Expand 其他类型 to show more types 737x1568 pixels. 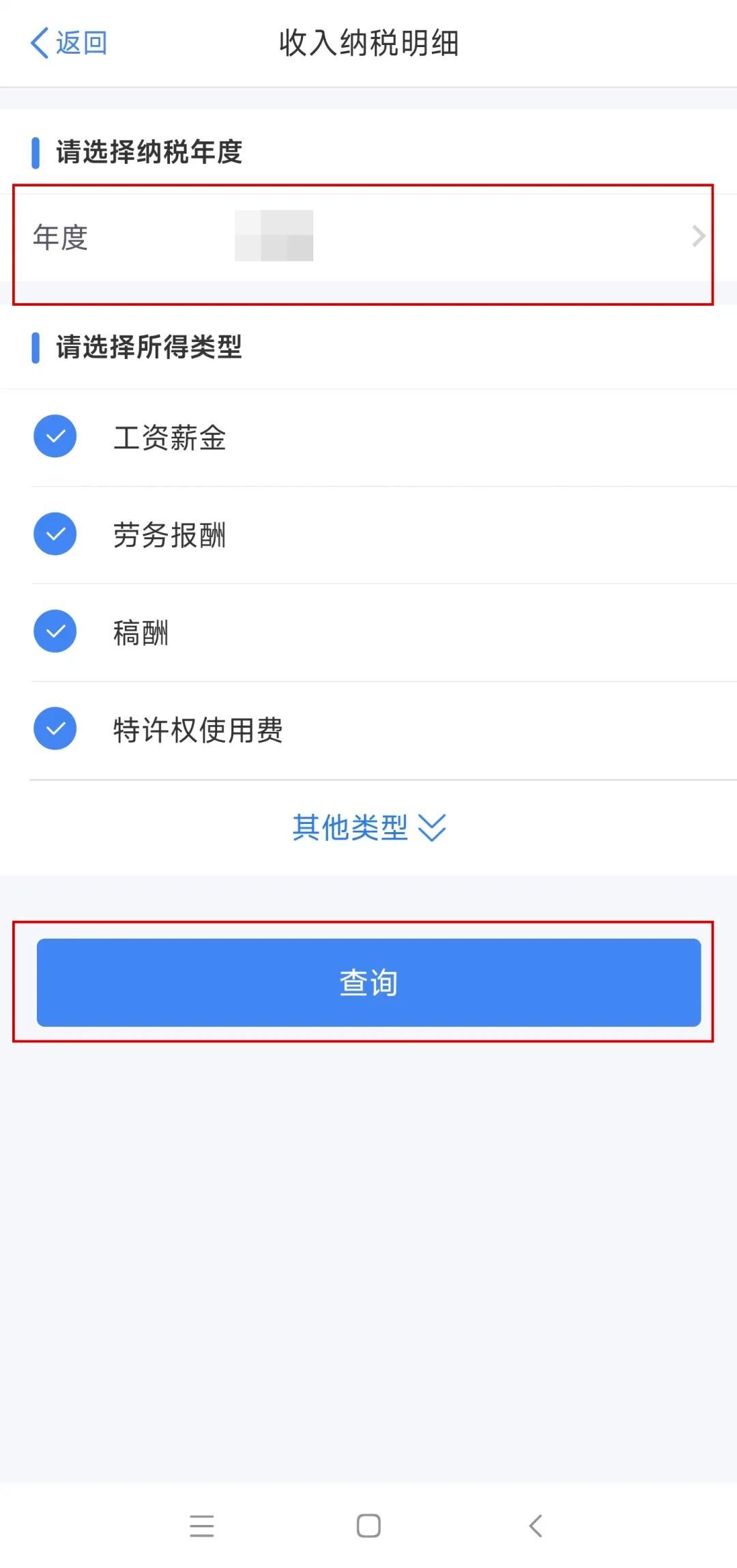(369, 828)
